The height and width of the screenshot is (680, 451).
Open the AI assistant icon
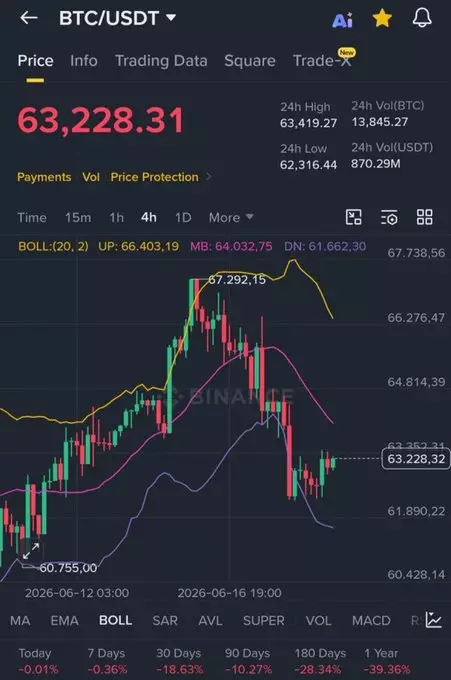coord(343,20)
